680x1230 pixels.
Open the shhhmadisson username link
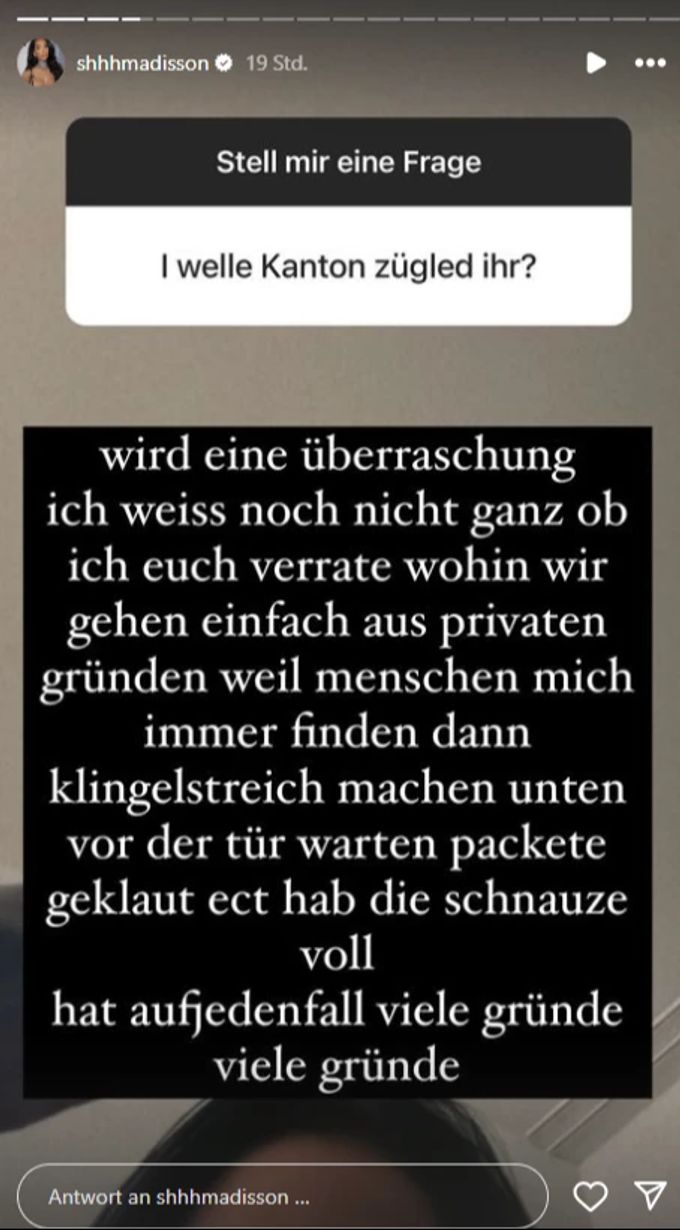pos(143,63)
